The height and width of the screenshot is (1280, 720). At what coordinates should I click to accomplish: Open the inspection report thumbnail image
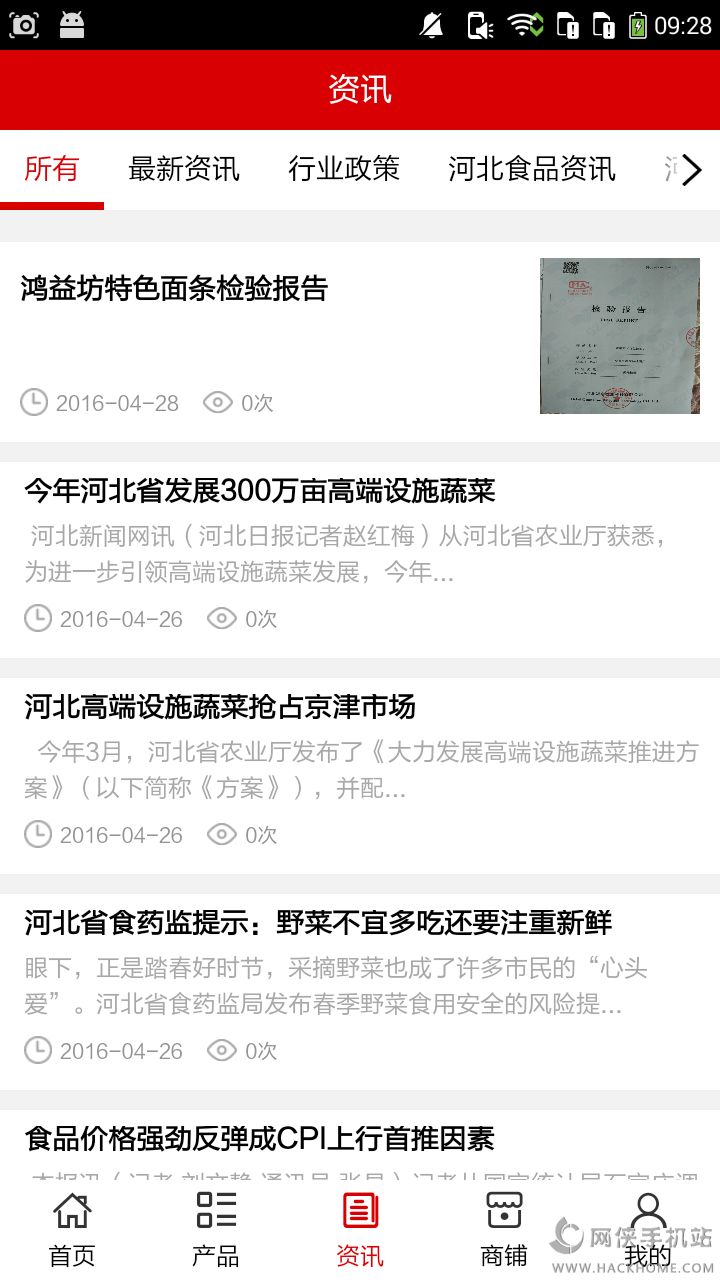point(619,336)
